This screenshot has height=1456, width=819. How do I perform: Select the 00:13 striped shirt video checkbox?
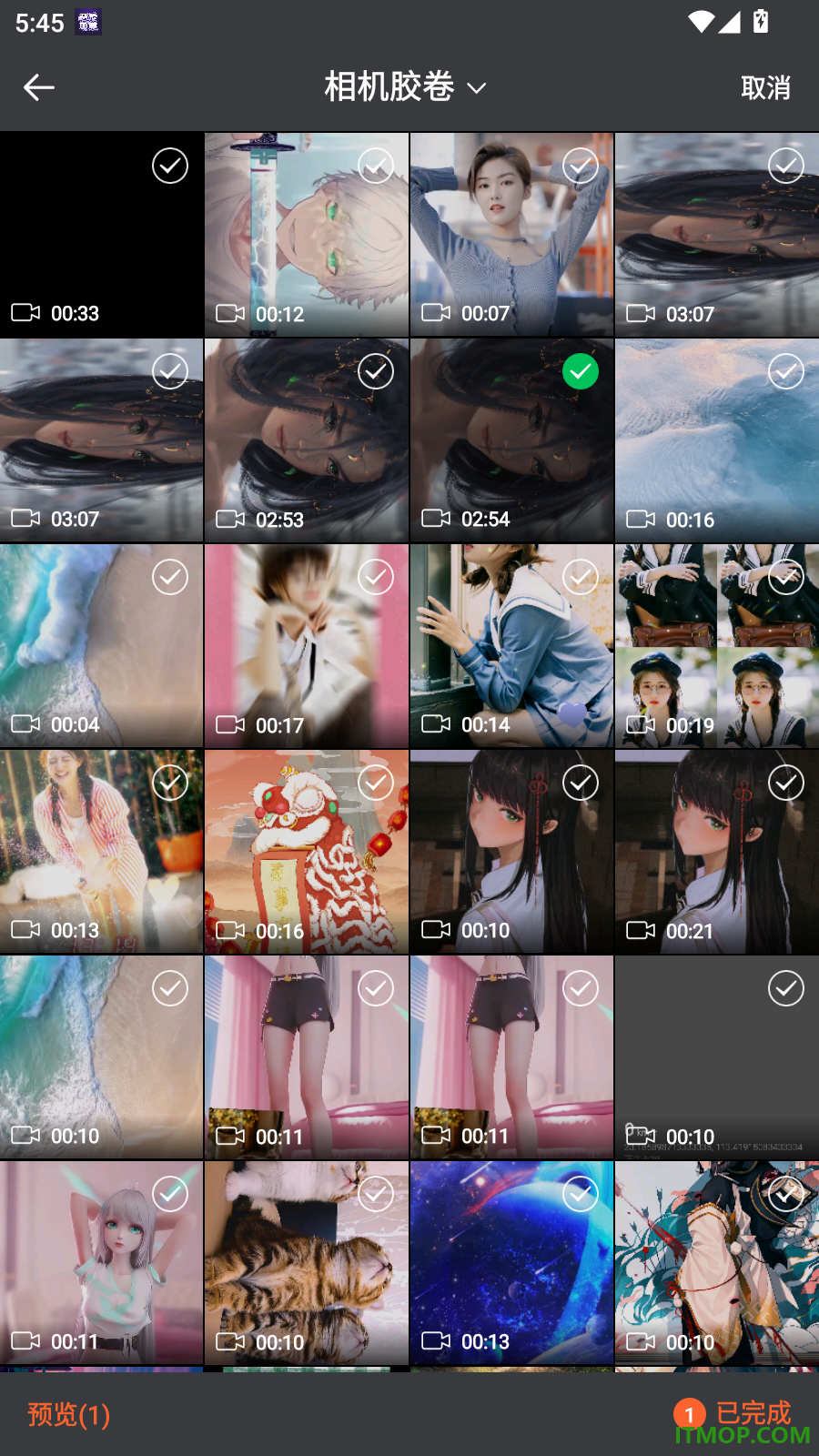(170, 783)
